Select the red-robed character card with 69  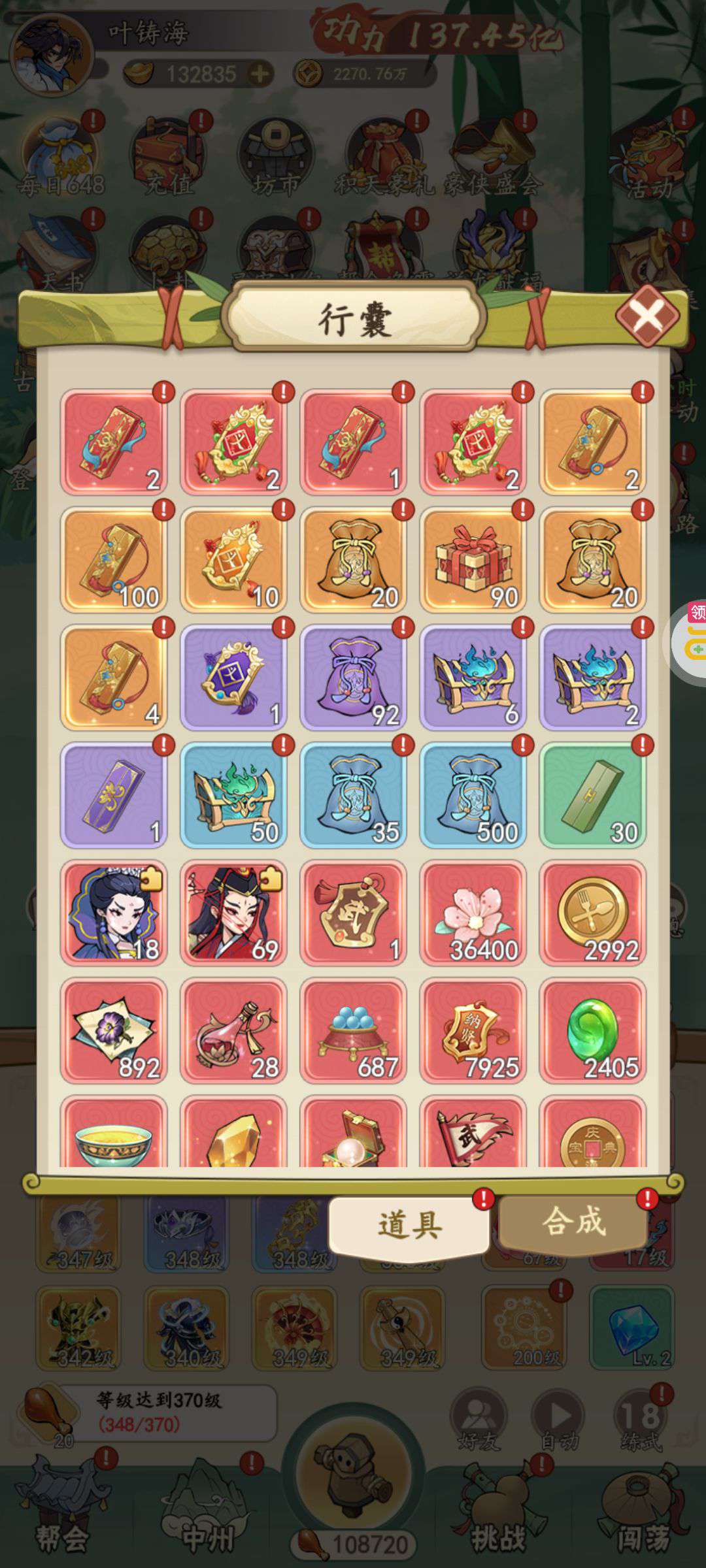pos(233,912)
